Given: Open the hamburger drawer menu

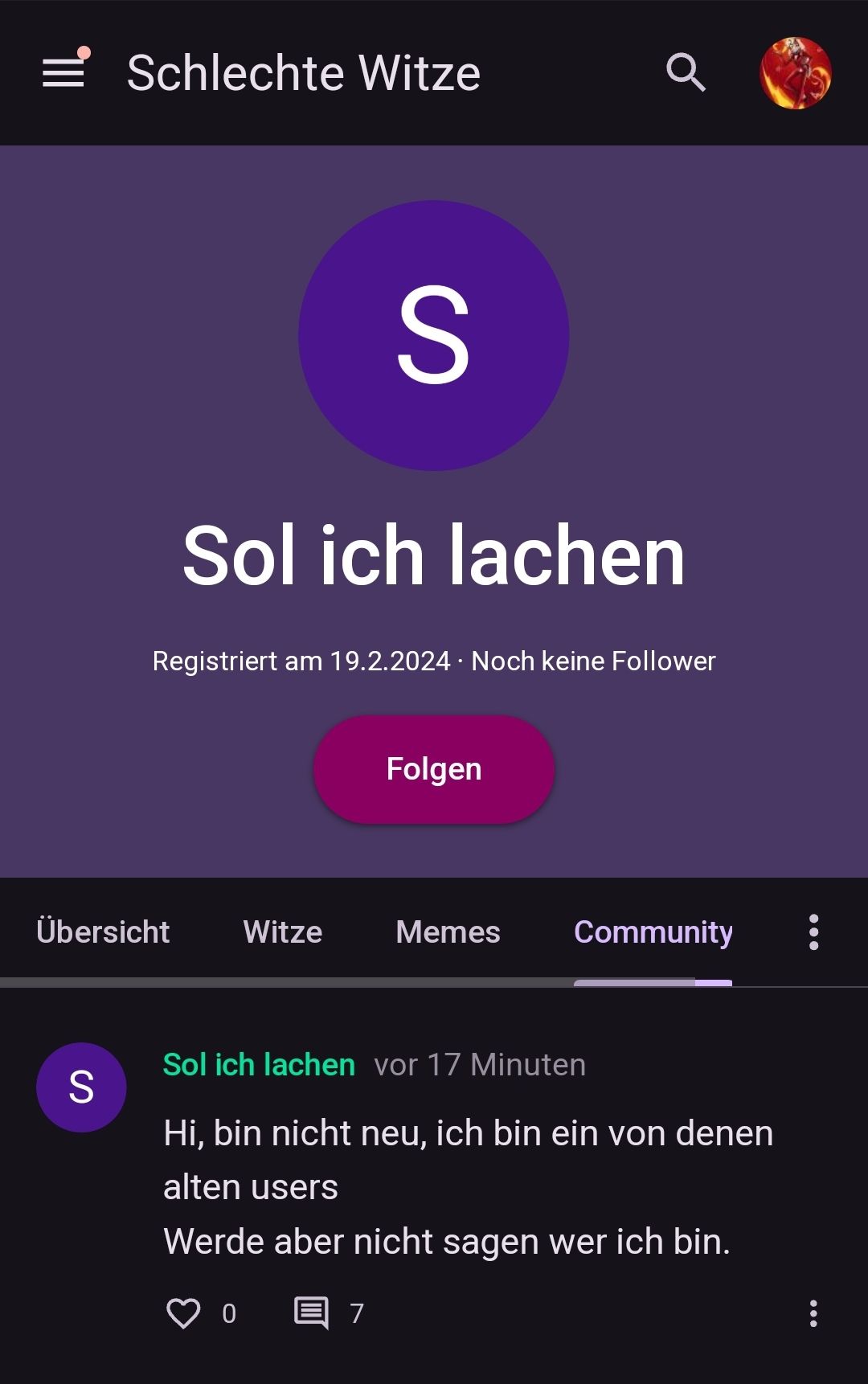Looking at the screenshot, I should 63,73.
